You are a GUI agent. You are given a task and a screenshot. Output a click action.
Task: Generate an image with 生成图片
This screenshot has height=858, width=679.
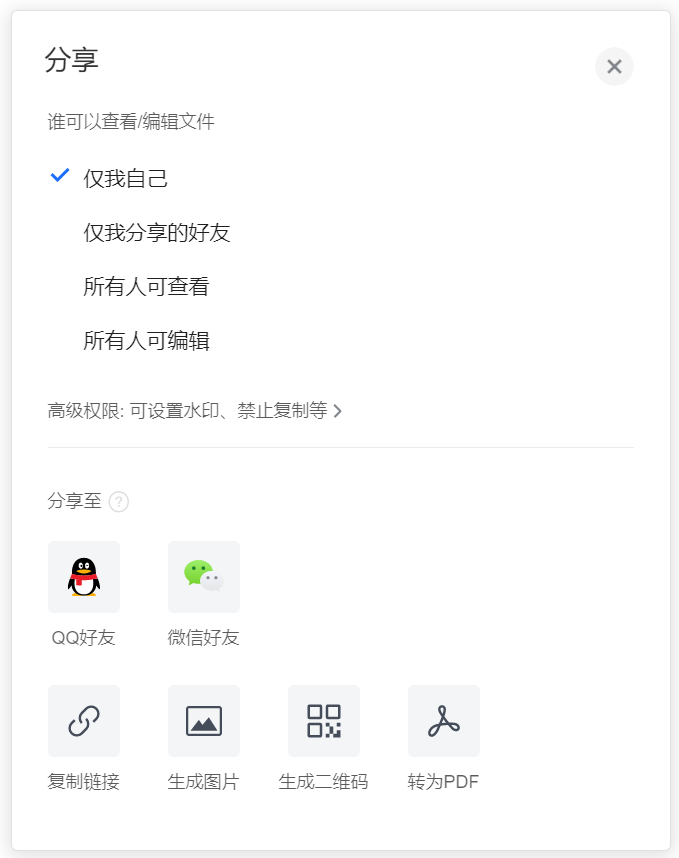pyautogui.click(x=204, y=721)
